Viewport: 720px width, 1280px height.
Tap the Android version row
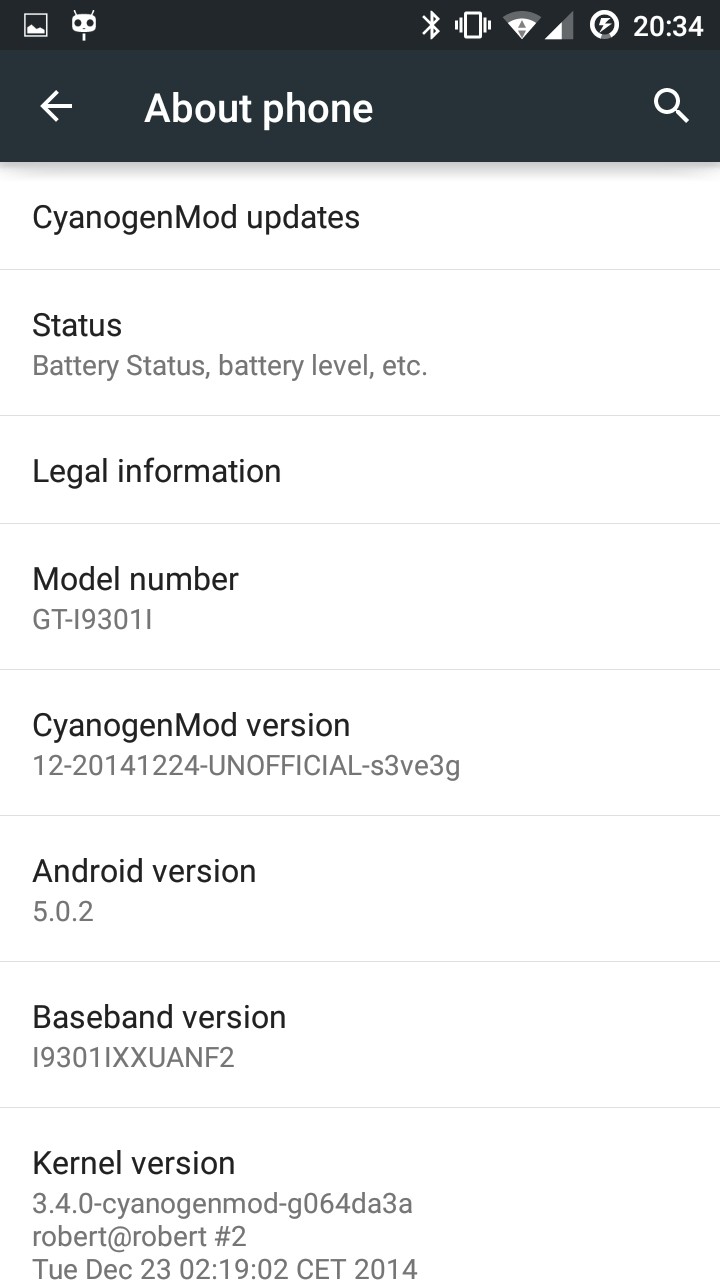[360, 889]
